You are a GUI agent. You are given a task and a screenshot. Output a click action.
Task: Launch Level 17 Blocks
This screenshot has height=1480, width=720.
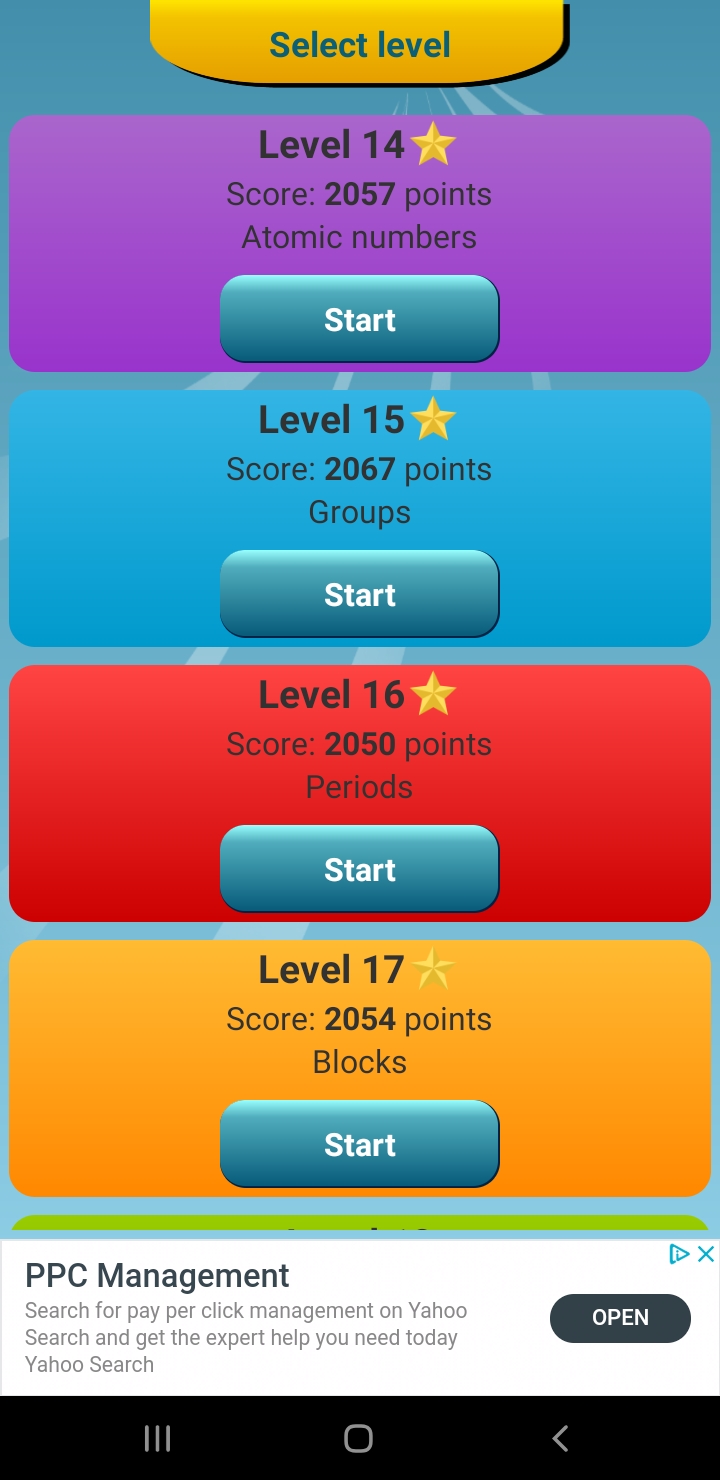(x=359, y=1144)
